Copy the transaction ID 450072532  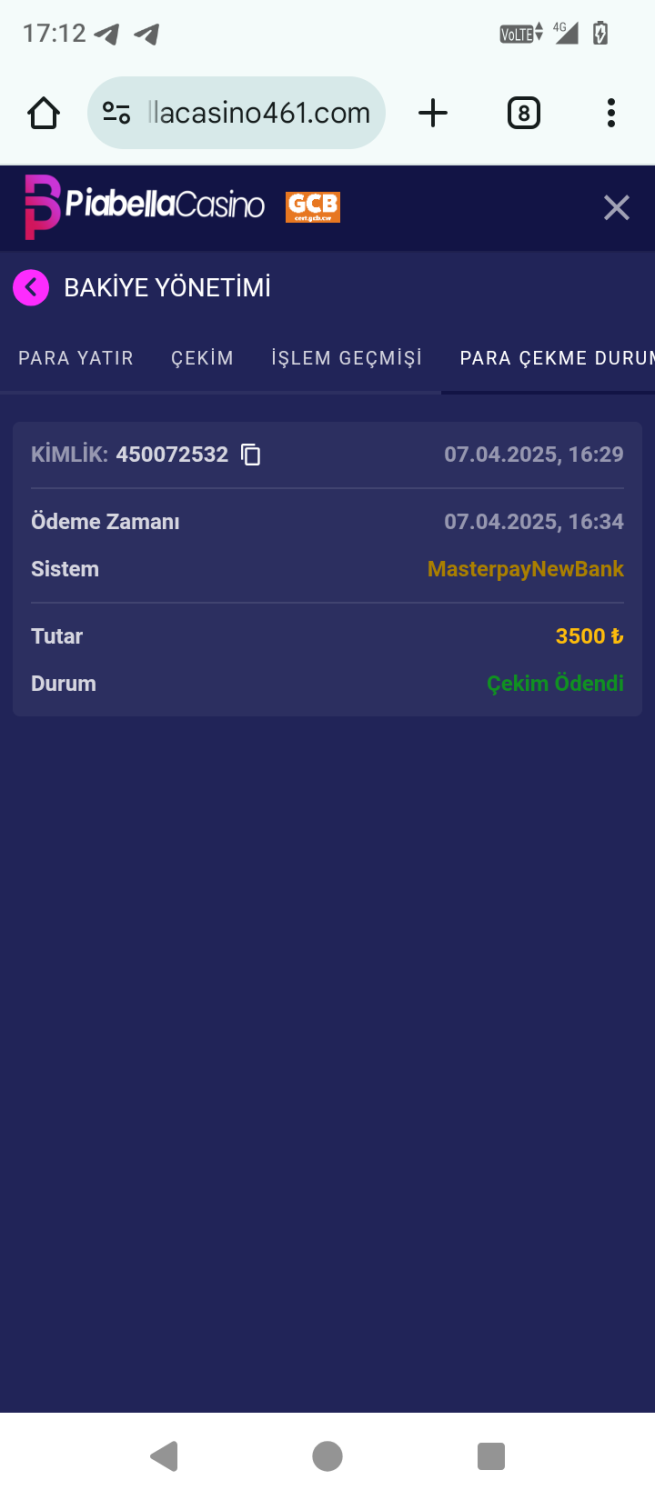tap(251, 455)
